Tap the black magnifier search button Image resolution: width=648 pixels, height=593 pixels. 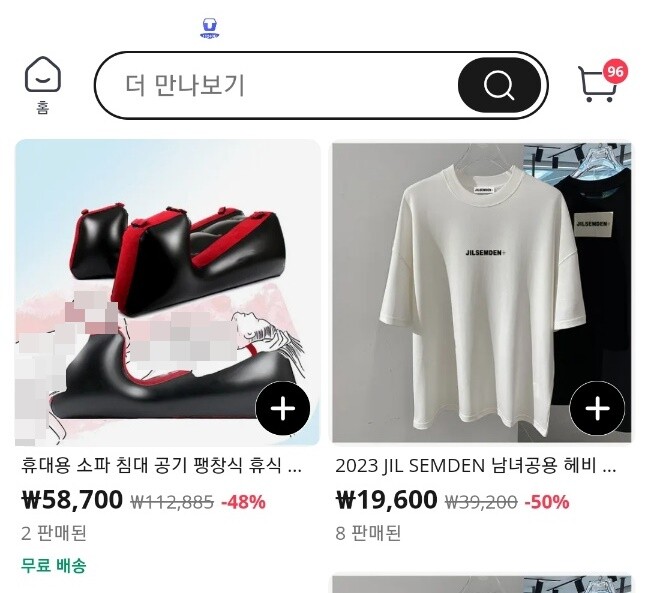(499, 86)
